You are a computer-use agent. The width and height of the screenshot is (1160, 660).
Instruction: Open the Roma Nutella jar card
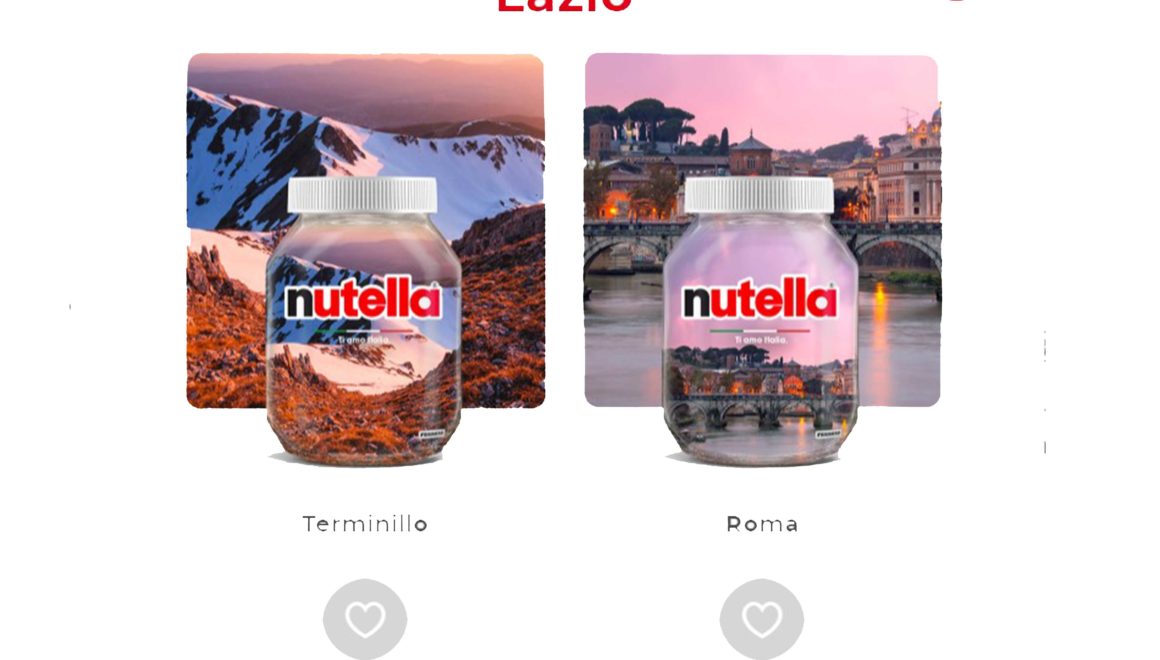click(762, 260)
